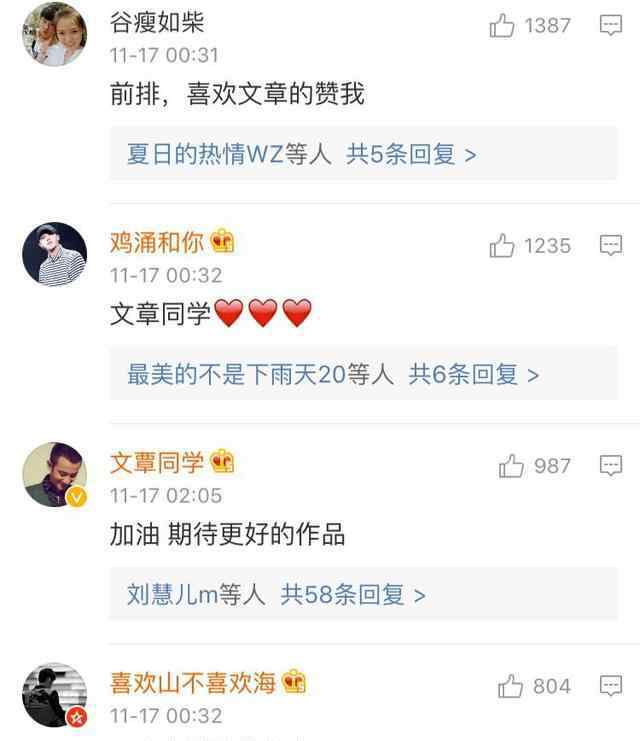Image resolution: width=640 pixels, height=741 pixels.
Task: Open 文章同学's username profile link
Action: pyautogui.click(x=157, y=462)
